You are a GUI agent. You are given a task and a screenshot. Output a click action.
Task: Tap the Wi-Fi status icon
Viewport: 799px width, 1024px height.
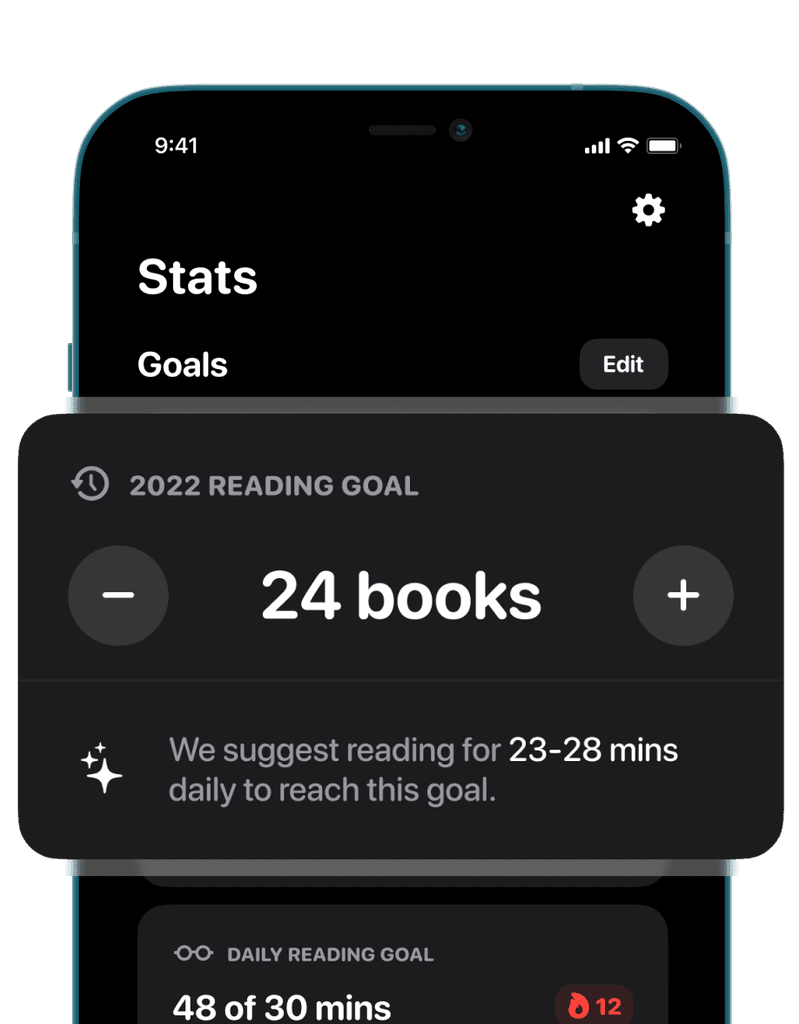[x=627, y=145]
